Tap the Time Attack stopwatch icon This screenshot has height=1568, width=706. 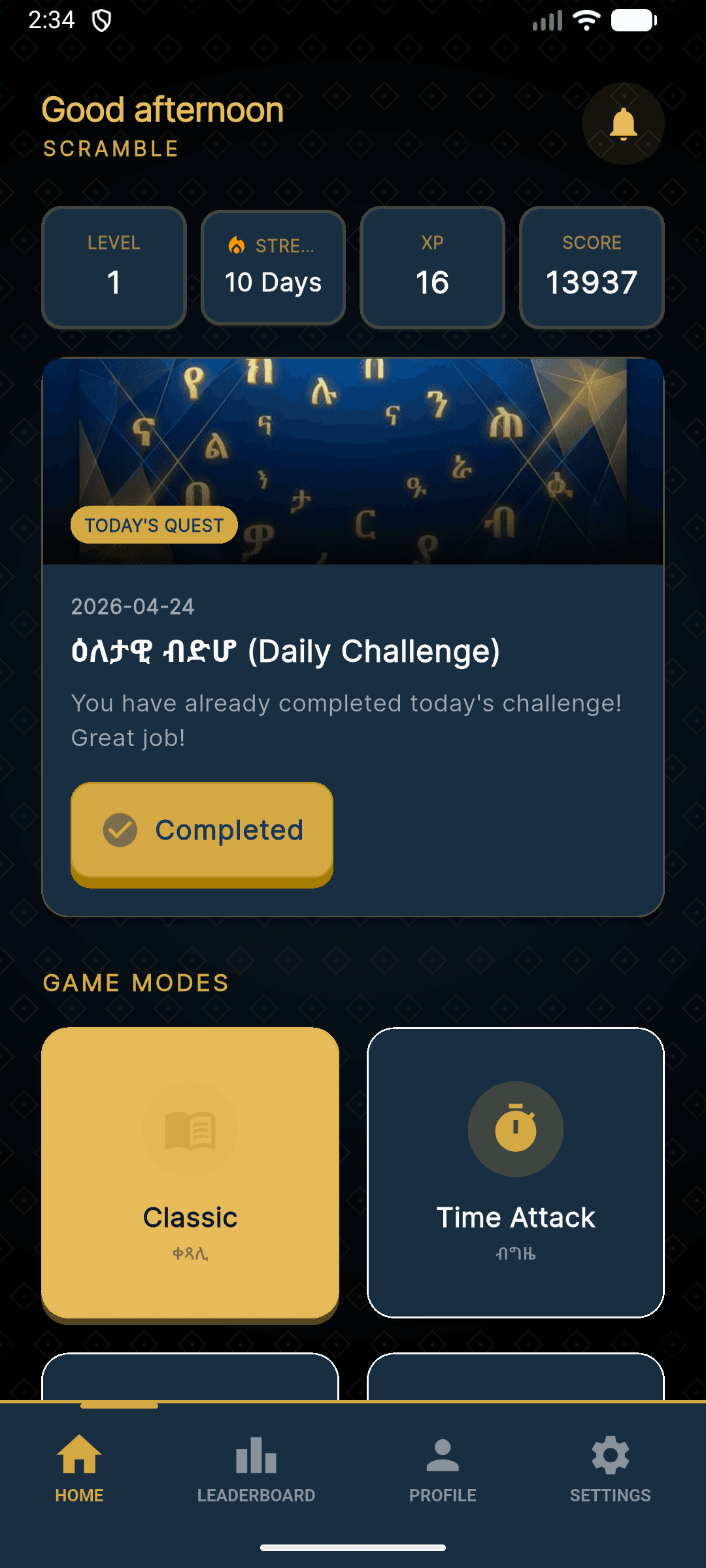516,1129
